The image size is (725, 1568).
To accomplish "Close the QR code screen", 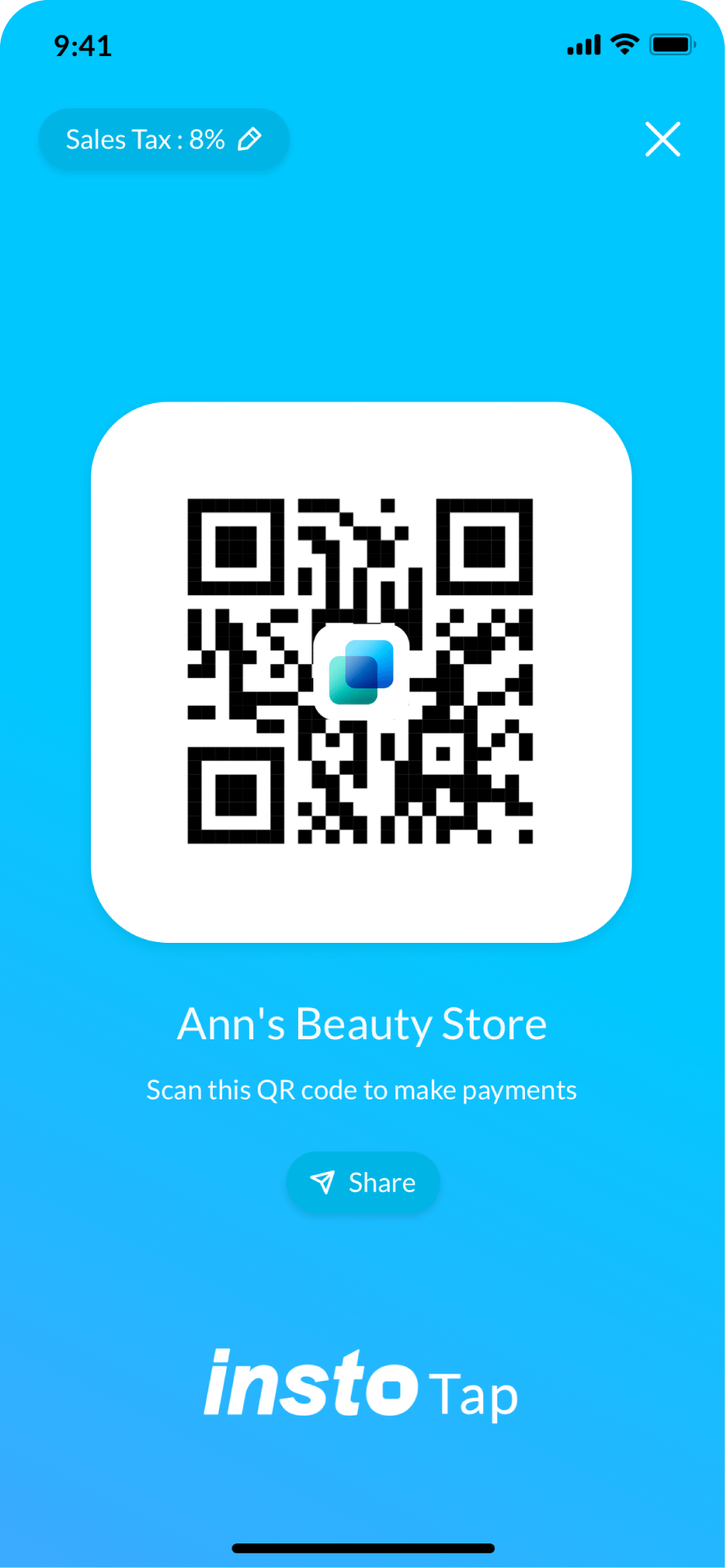I will point(663,140).
